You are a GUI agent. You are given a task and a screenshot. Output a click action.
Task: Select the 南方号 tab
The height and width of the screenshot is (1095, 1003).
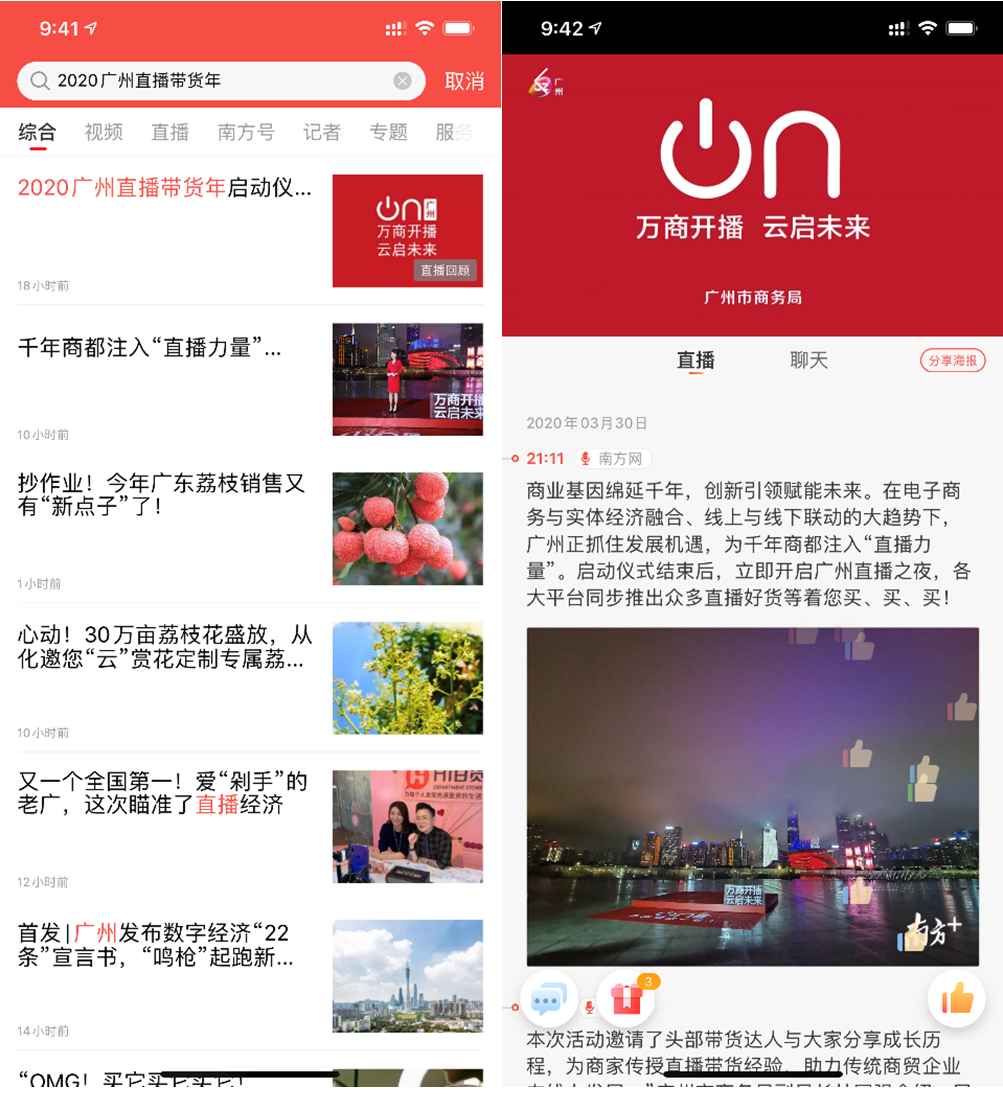click(246, 132)
